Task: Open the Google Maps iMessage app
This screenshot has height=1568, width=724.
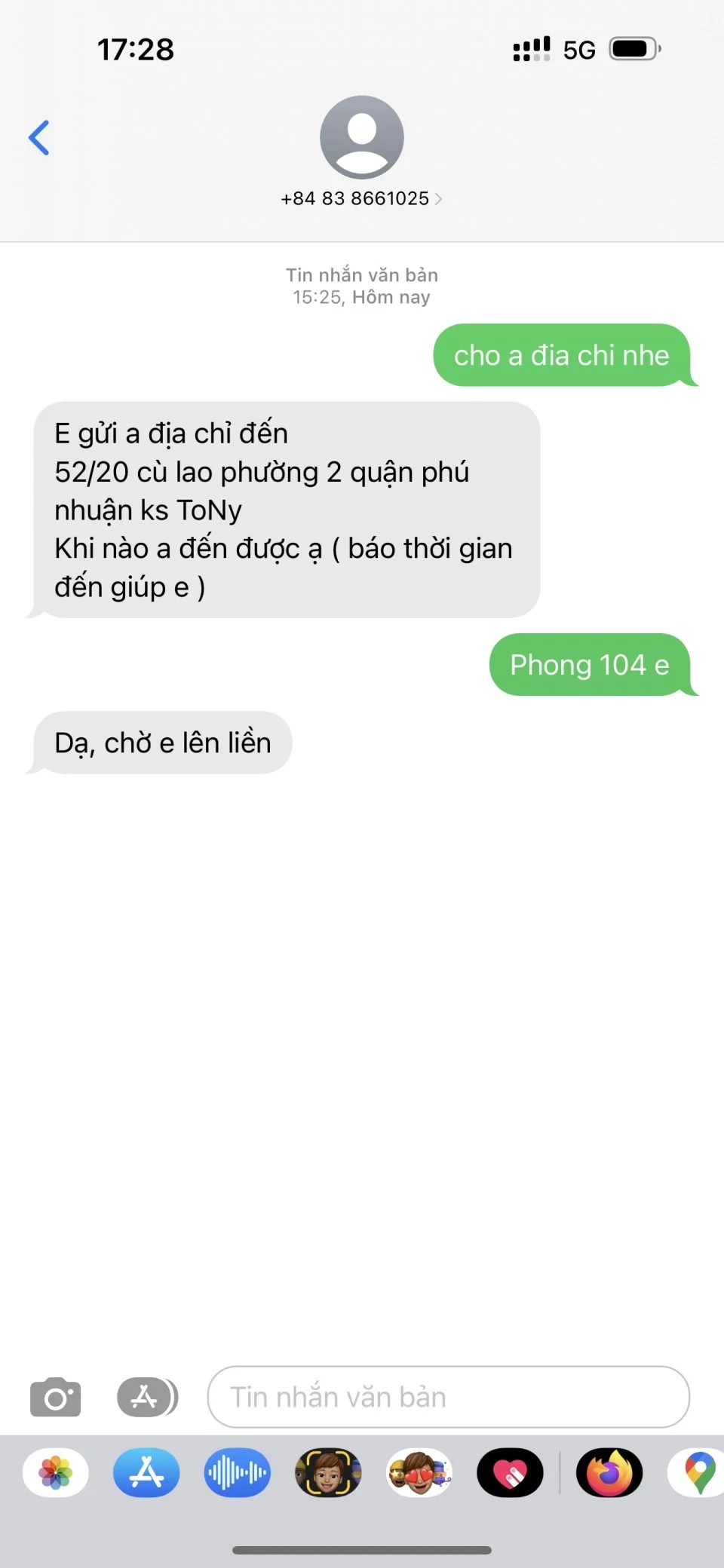Action: click(x=698, y=1472)
